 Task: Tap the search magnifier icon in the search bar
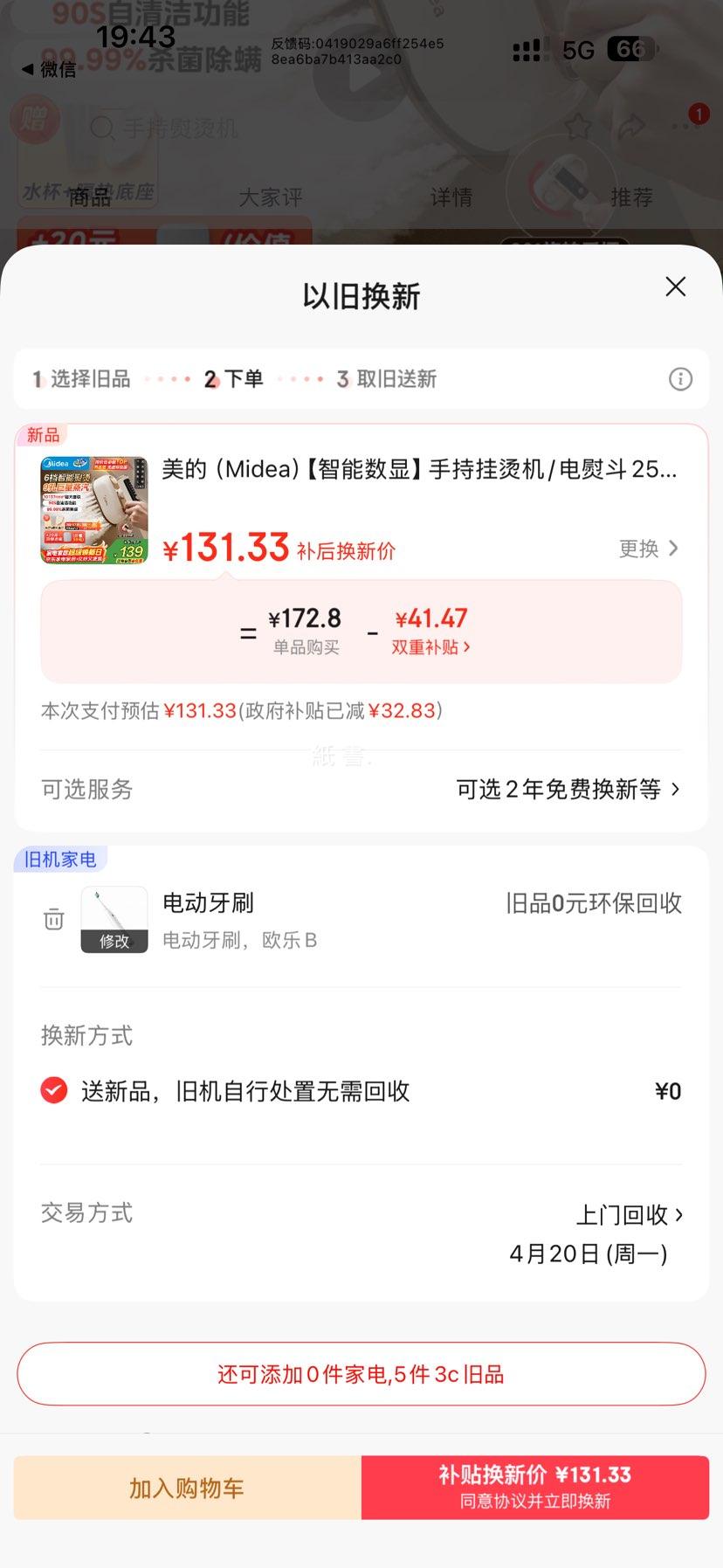pyautogui.click(x=102, y=129)
